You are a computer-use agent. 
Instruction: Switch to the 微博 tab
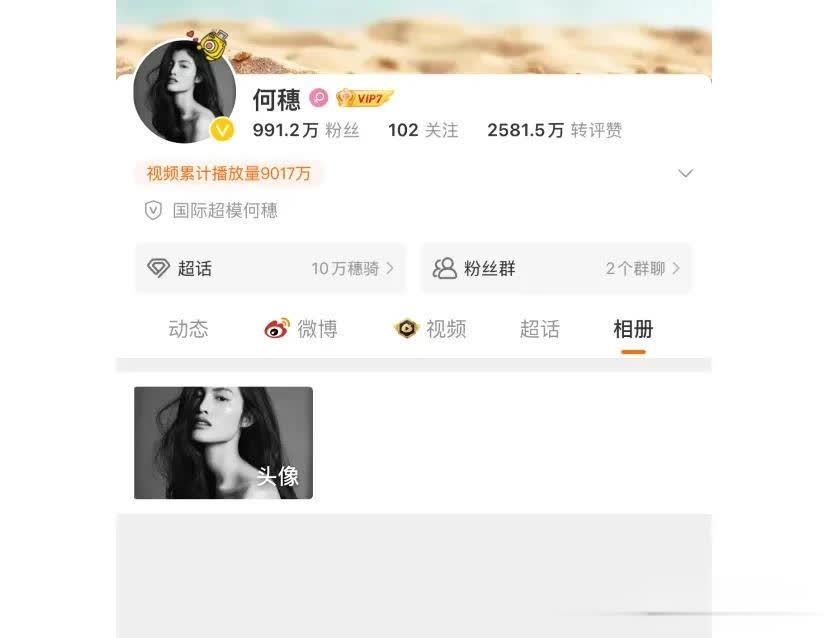301,329
